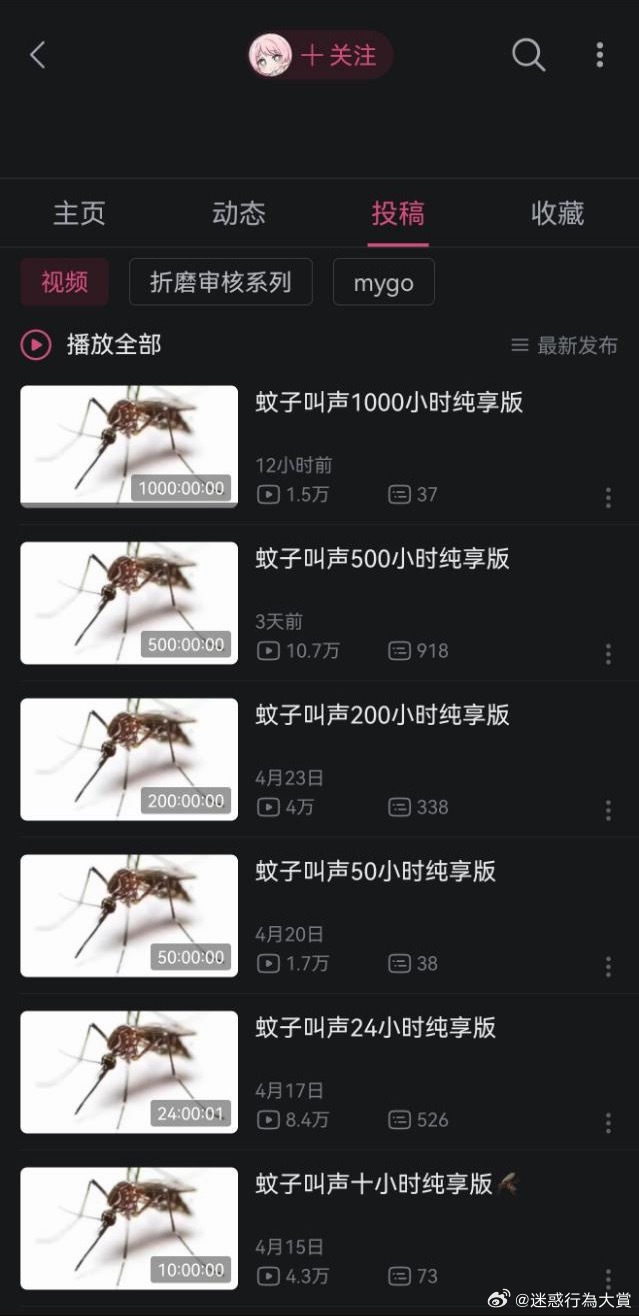The height and width of the screenshot is (1316, 639).
Task: Select the mygo chip
Action: coord(384,282)
